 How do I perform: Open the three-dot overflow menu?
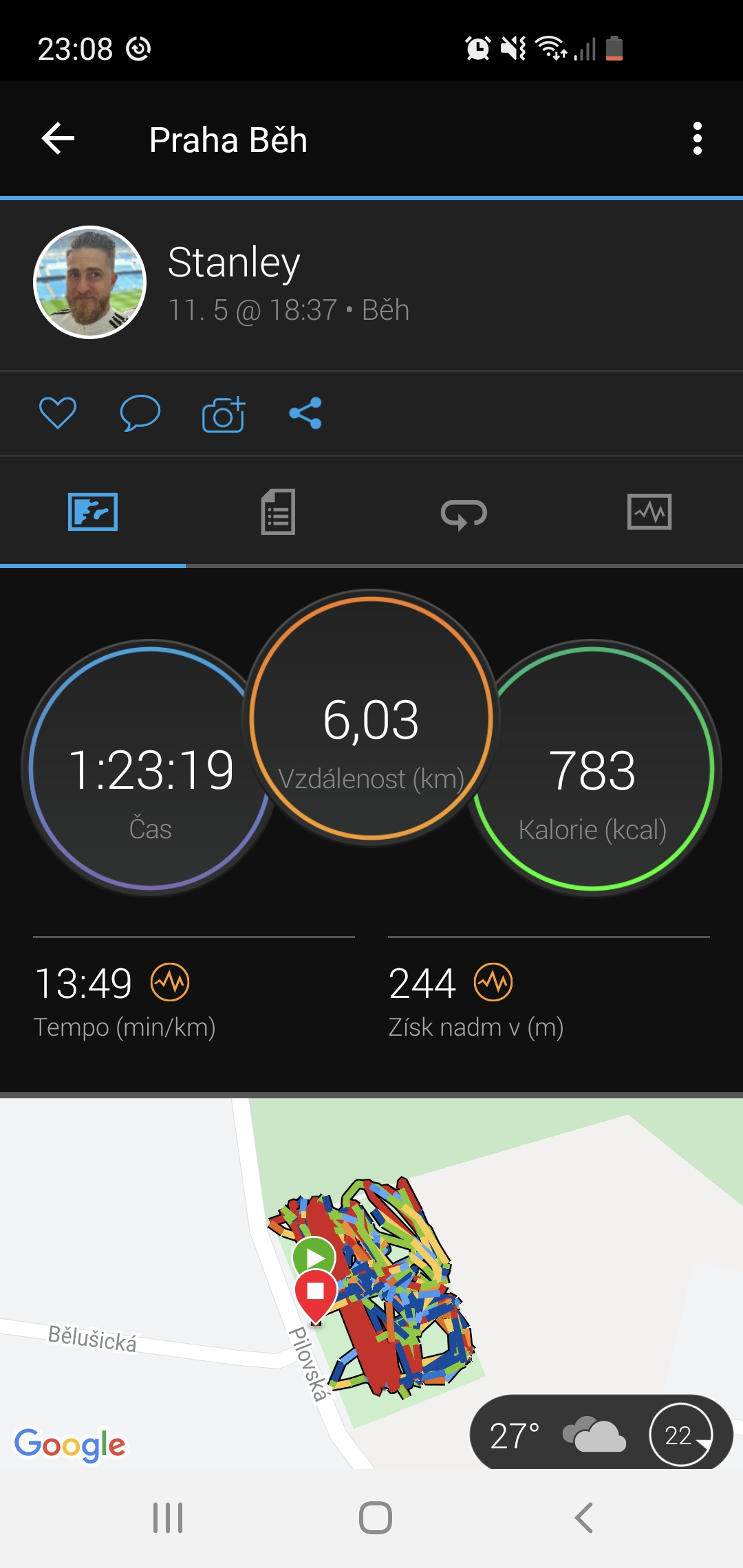pos(697,139)
